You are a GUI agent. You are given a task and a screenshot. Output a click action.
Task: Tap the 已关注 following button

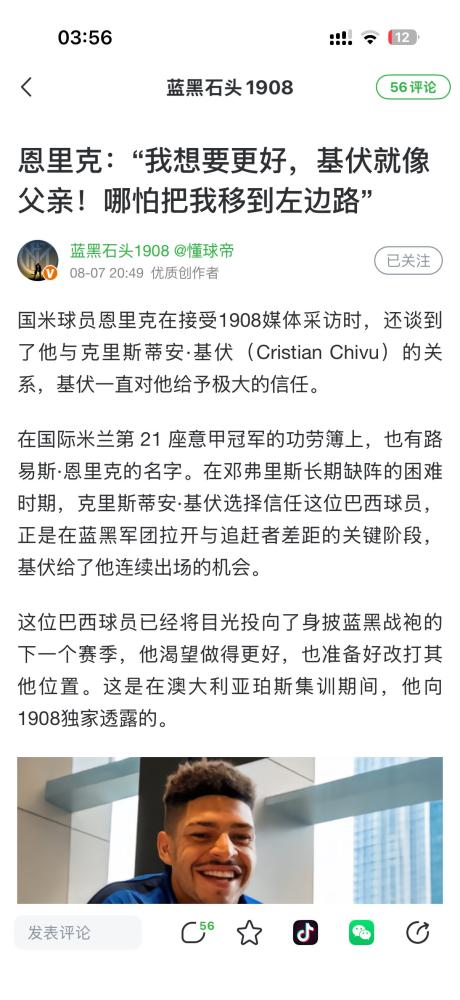point(408,260)
